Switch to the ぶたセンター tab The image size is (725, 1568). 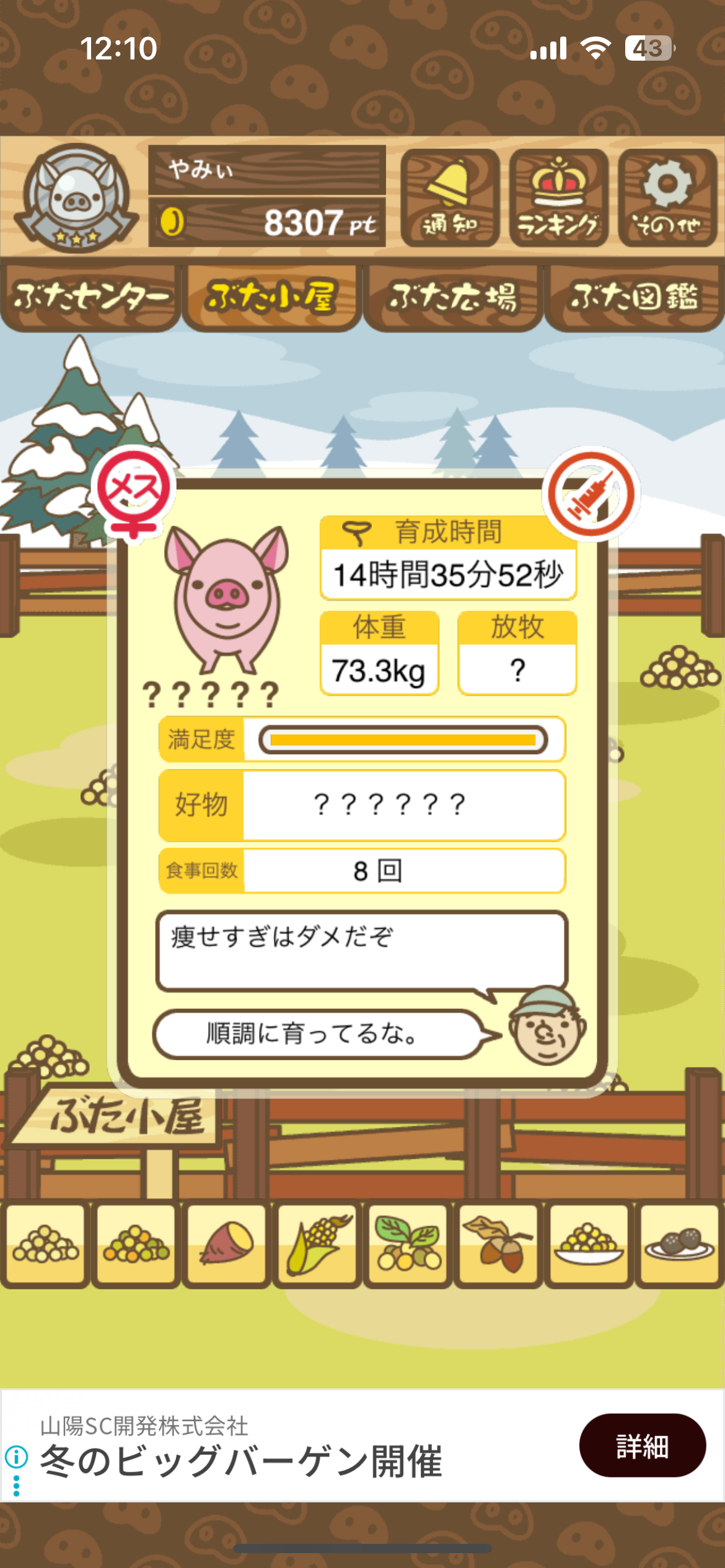click(91, 298)
